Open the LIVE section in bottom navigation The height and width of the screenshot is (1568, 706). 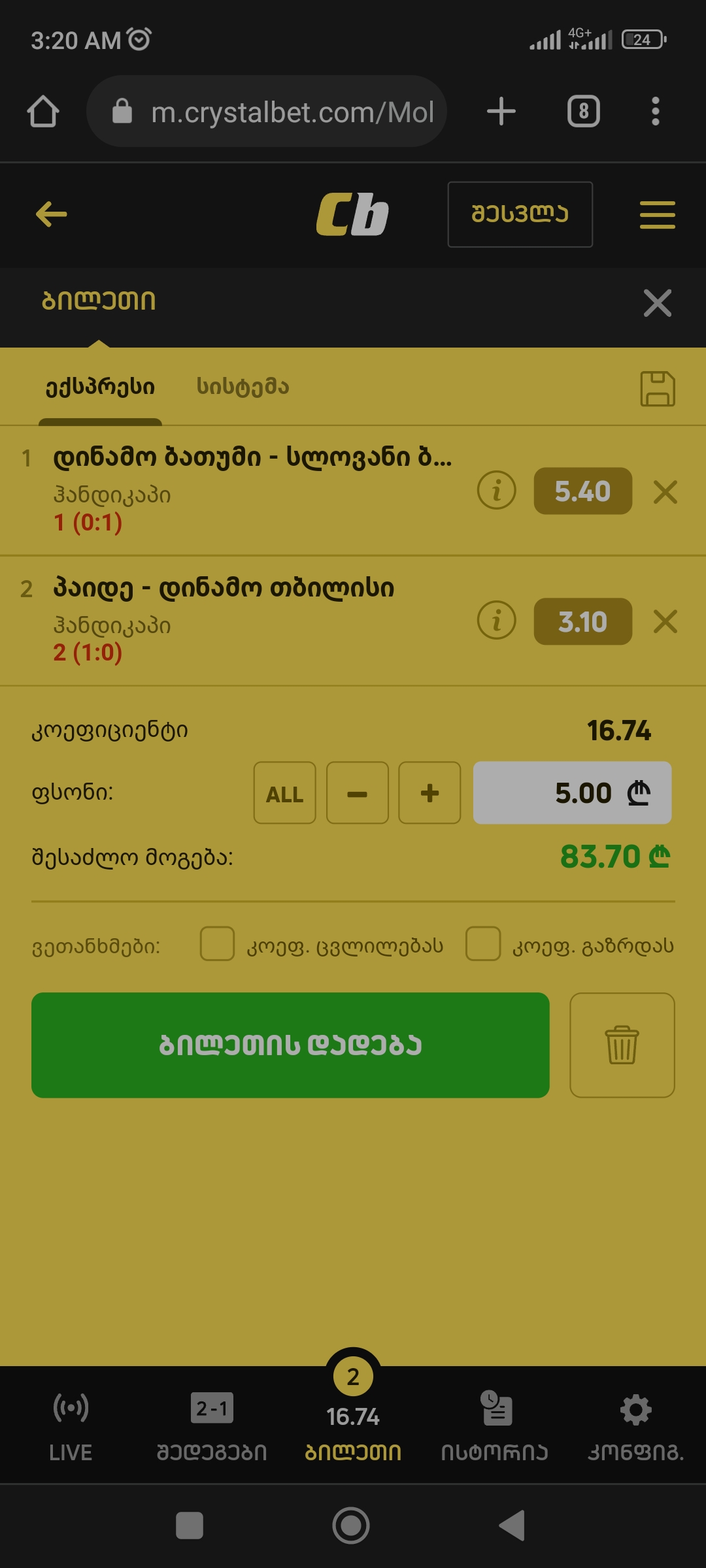pos(71,1424)
